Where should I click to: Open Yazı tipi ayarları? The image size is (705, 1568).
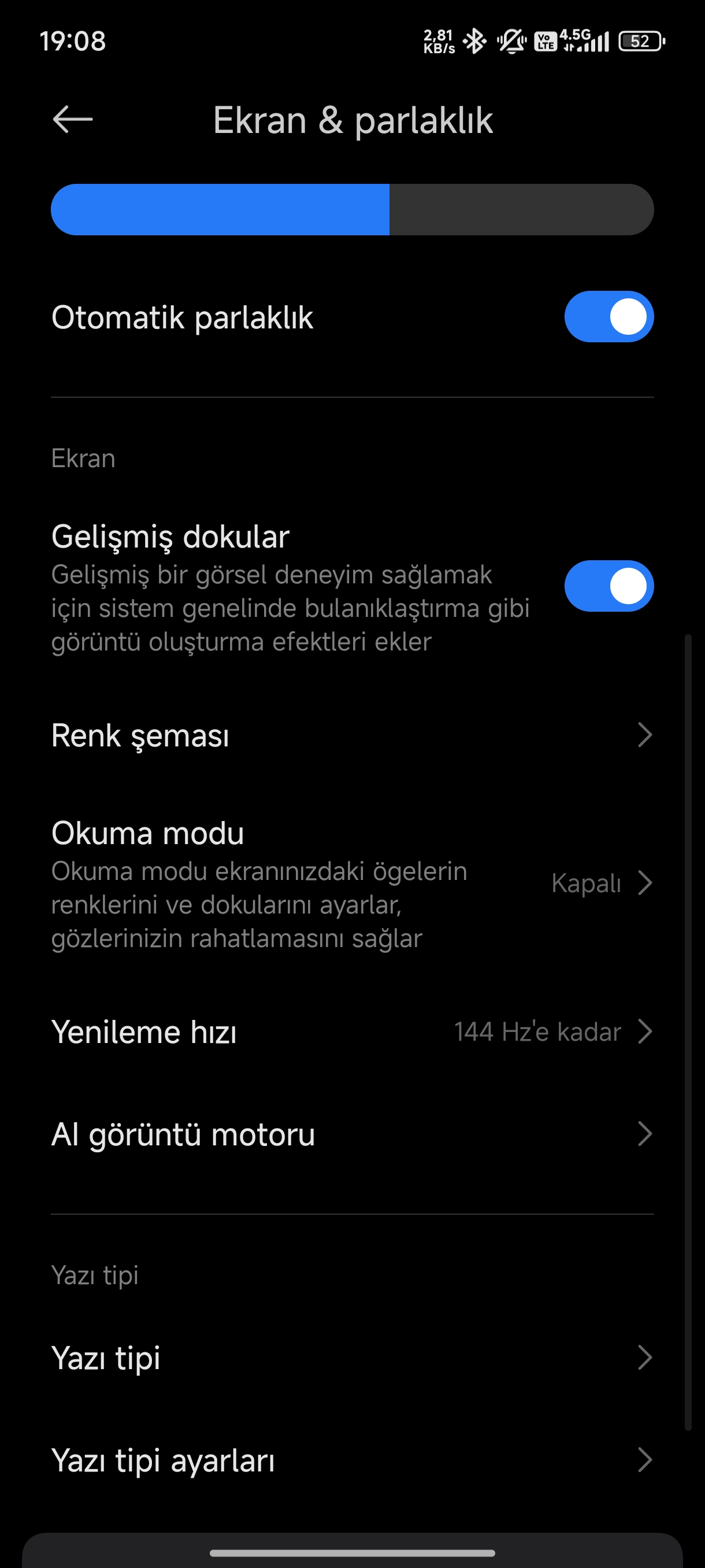coord(352,1460)
